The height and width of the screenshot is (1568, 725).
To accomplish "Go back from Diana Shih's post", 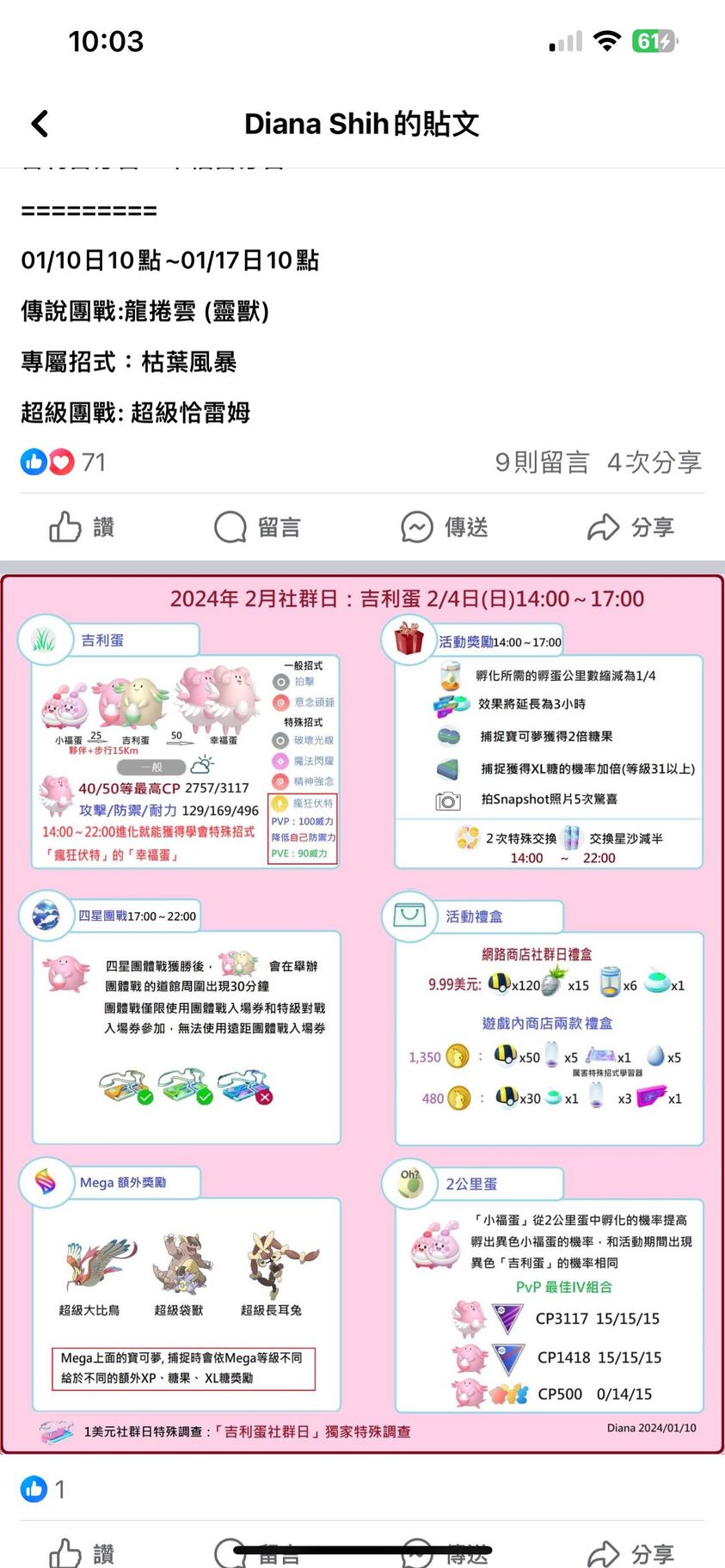I will click(x=40, y=124).
